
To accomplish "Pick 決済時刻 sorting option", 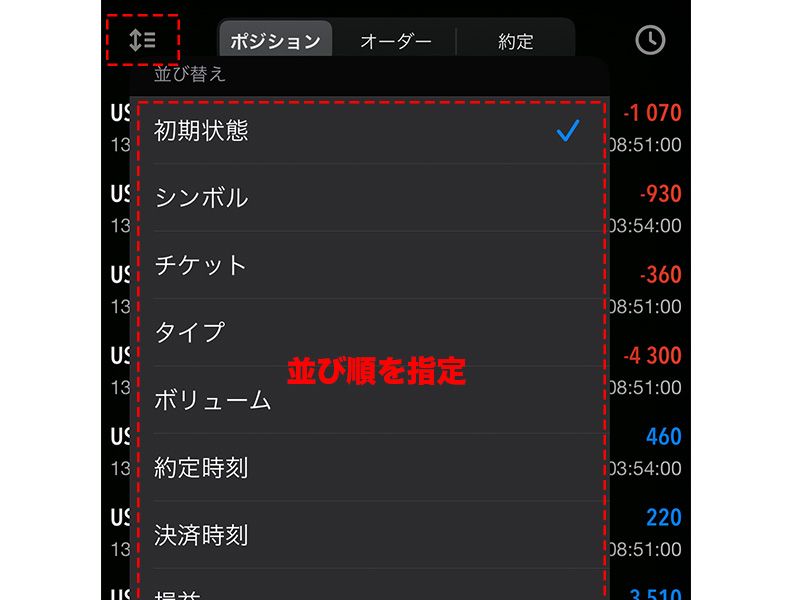I will coord(370,535).
